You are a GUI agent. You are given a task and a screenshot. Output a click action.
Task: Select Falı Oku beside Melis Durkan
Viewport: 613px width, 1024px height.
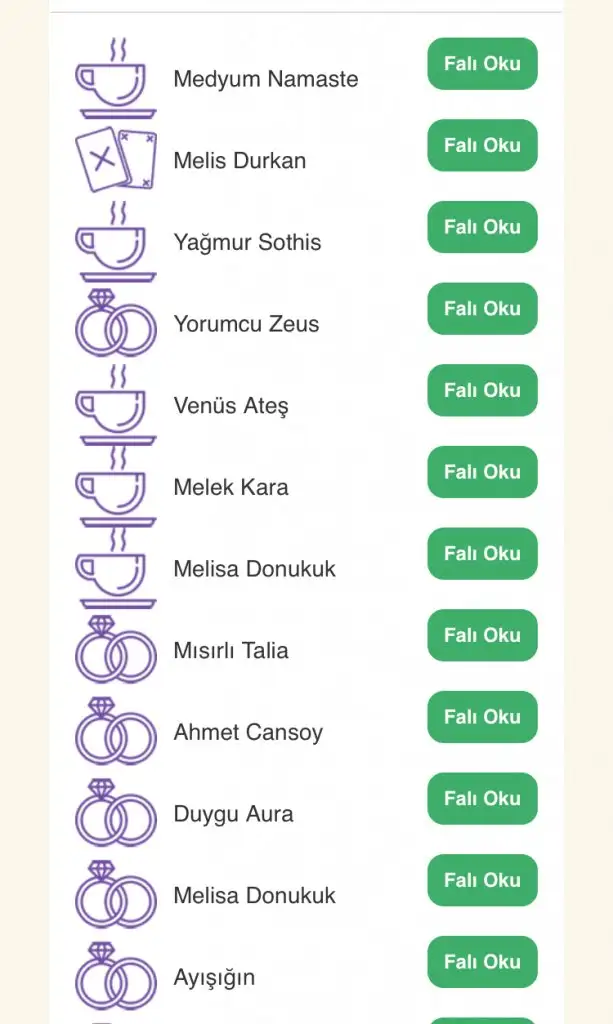click(x=482, y=146)
